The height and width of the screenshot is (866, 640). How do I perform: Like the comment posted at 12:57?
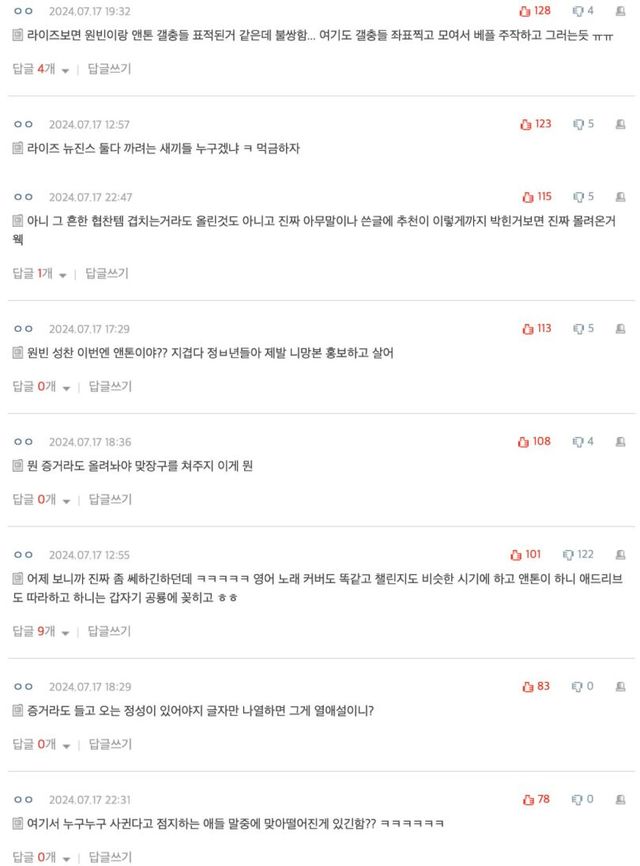(526, 124)
